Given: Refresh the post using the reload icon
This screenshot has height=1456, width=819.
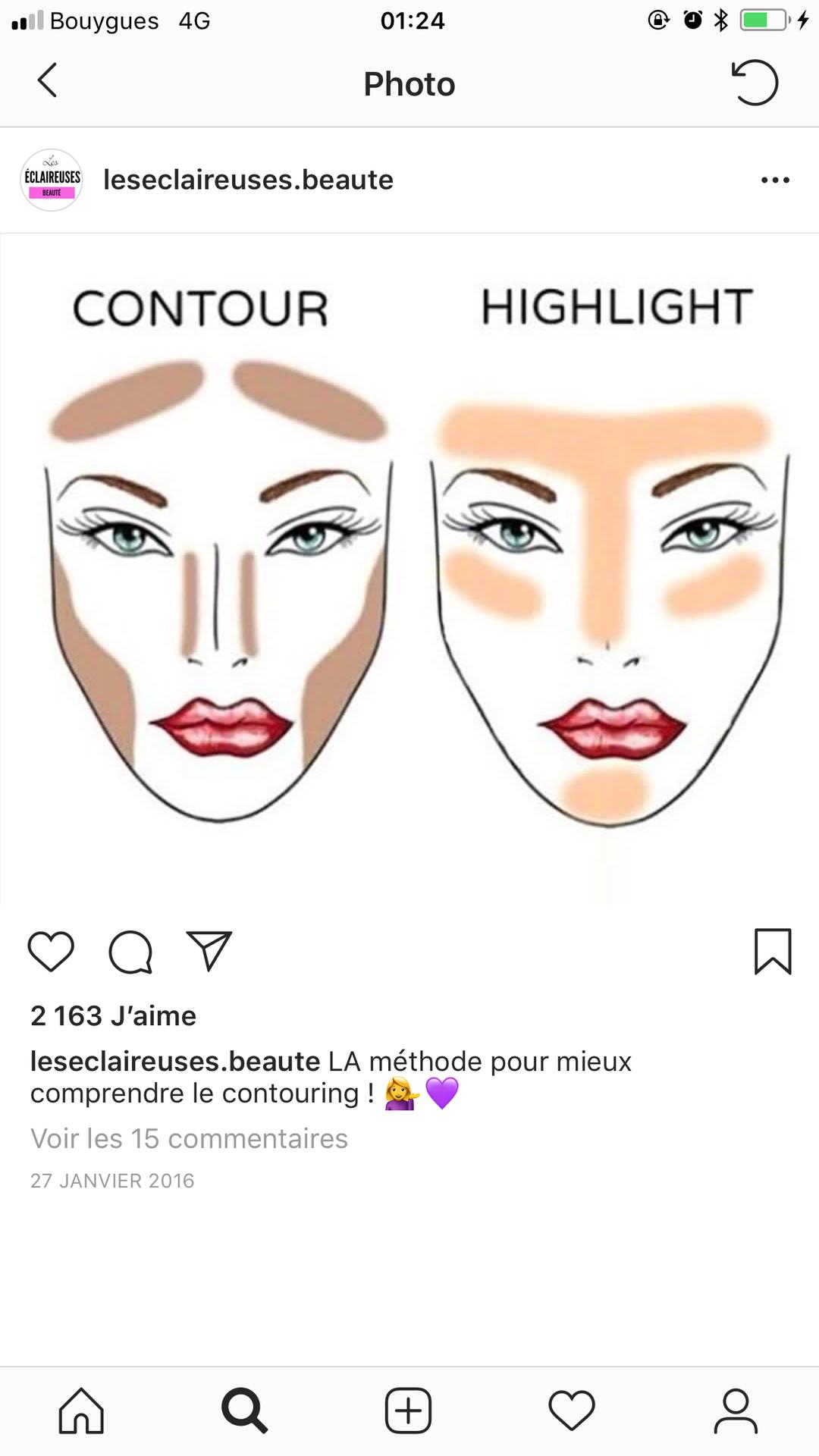Looking at the screenshot, I should pyautogui.click(x=755, y=82).
